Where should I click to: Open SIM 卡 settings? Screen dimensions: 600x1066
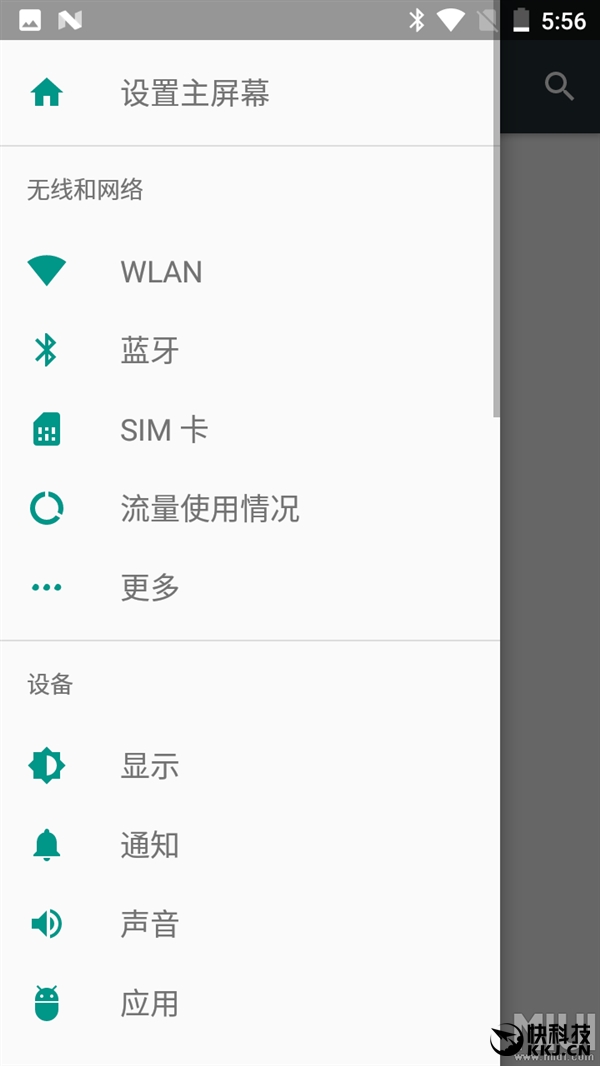[x=164, y=430]
